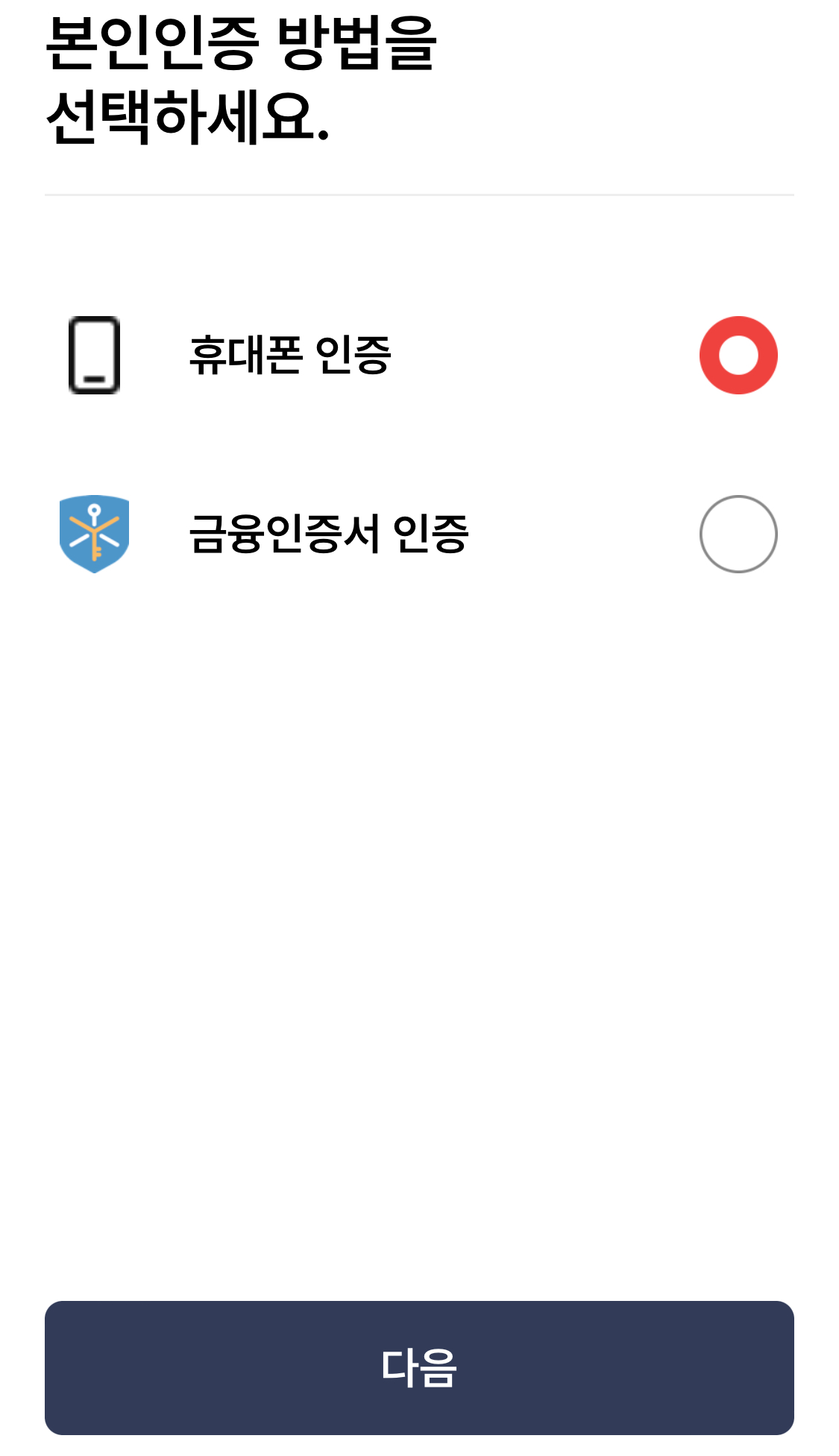The image size is (839, 1456).
Task: Click the red selected radio circle
Action: (x=739, y=354)
